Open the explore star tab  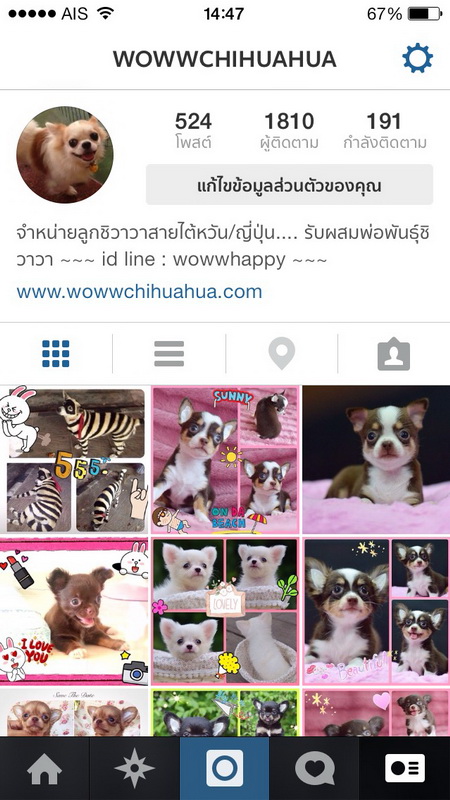134,768
